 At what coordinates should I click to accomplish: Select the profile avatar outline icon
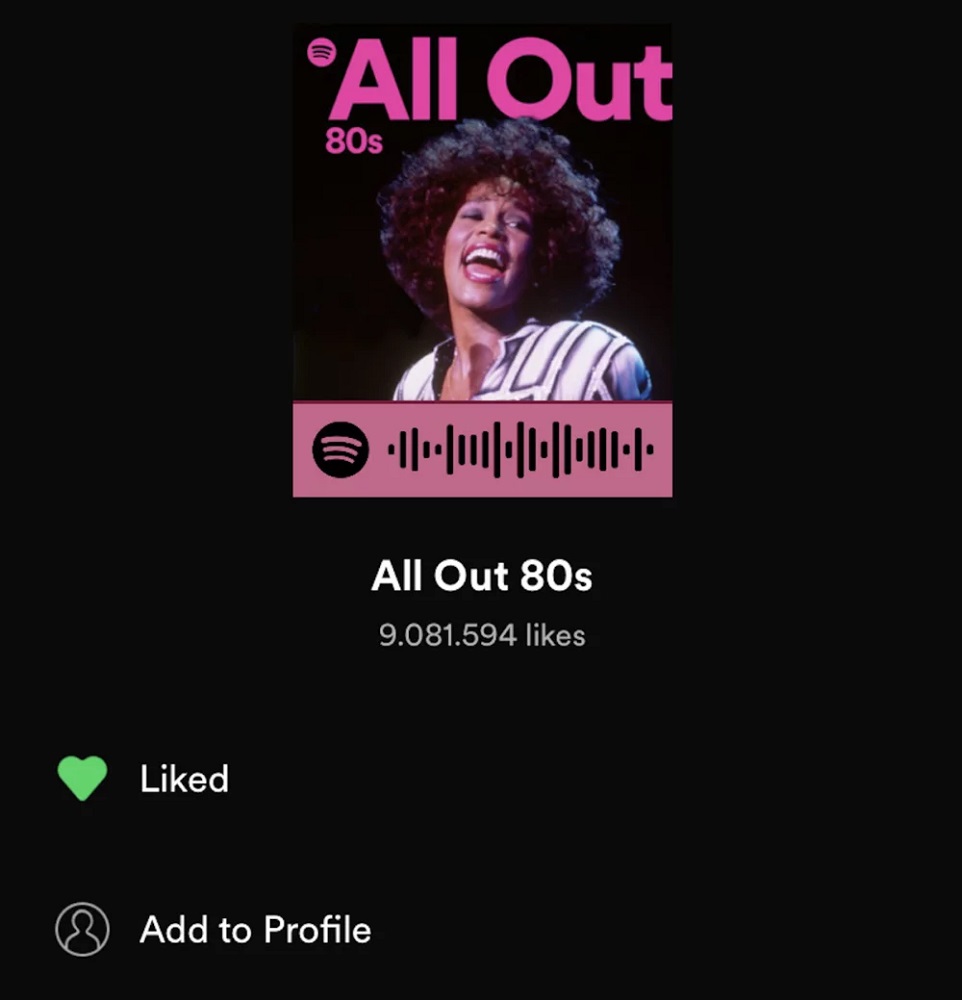point(82,929)
